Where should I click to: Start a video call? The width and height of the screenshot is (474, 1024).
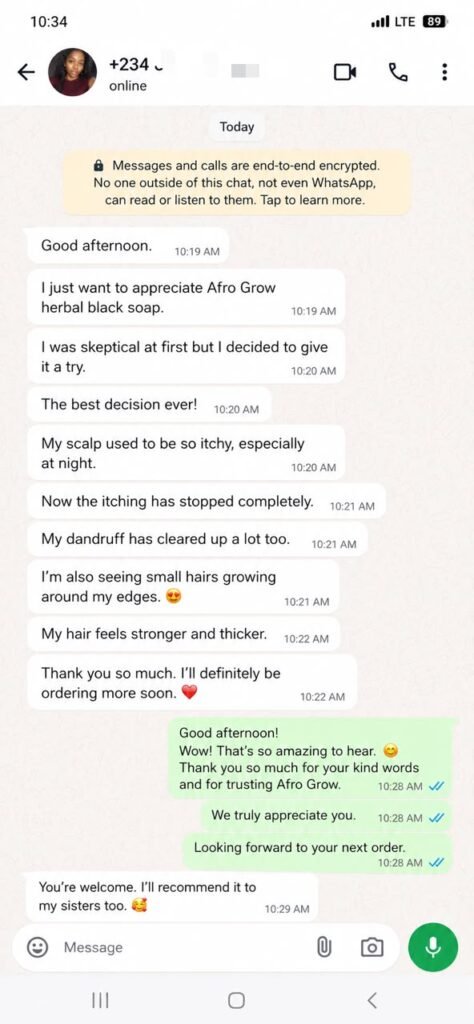tap(345, 72)
